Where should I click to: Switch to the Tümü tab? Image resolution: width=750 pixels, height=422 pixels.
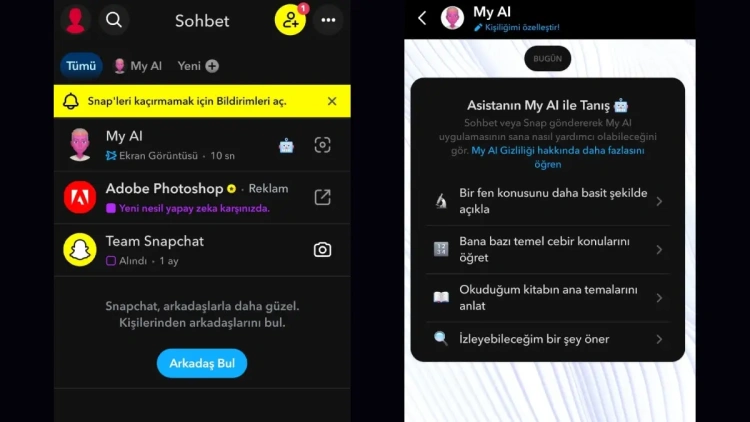click(x=81, y=66)
